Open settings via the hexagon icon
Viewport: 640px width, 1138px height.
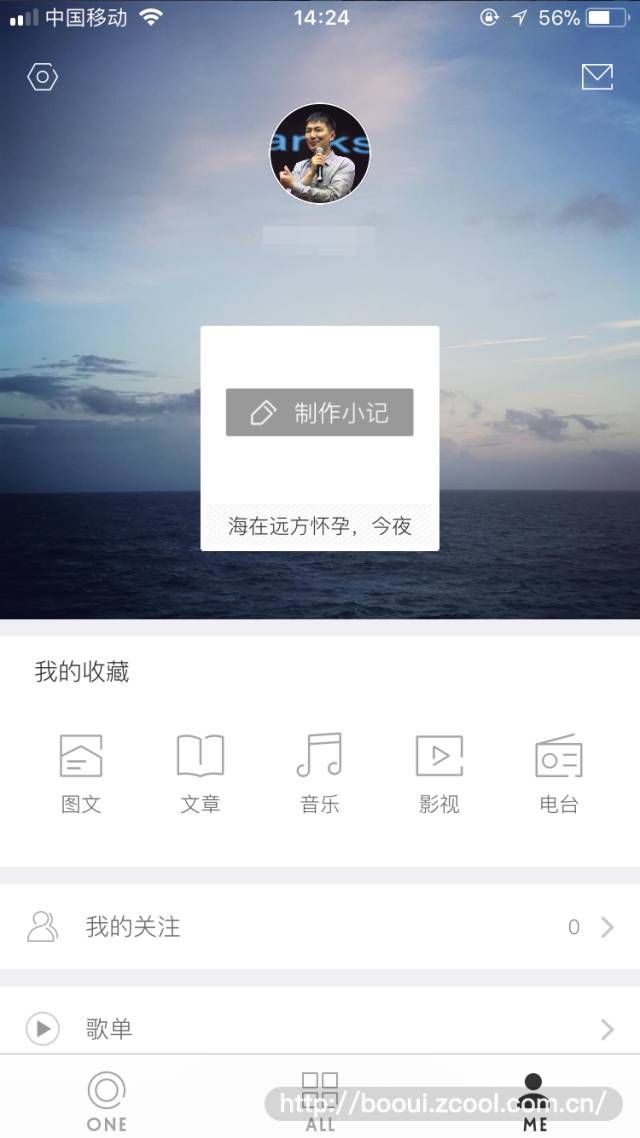click(x=42, y=77)
